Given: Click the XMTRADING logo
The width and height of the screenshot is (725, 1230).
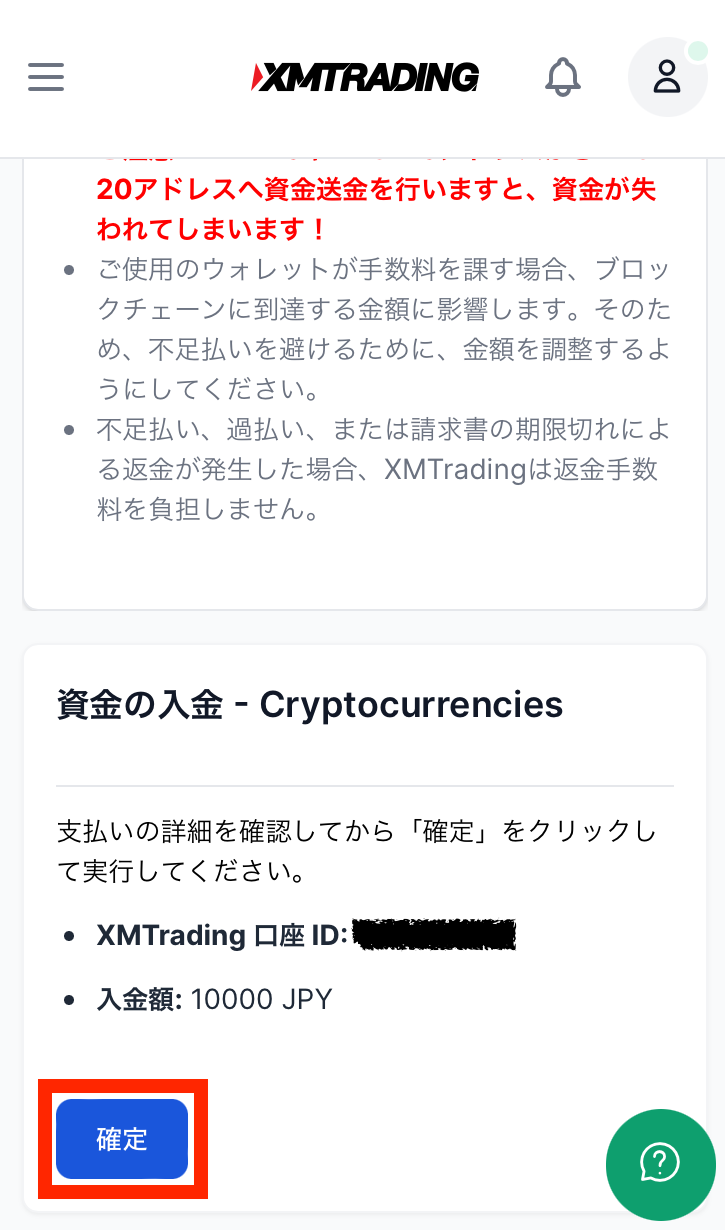Looking at the screenshot, I should [x=364, y=76].
